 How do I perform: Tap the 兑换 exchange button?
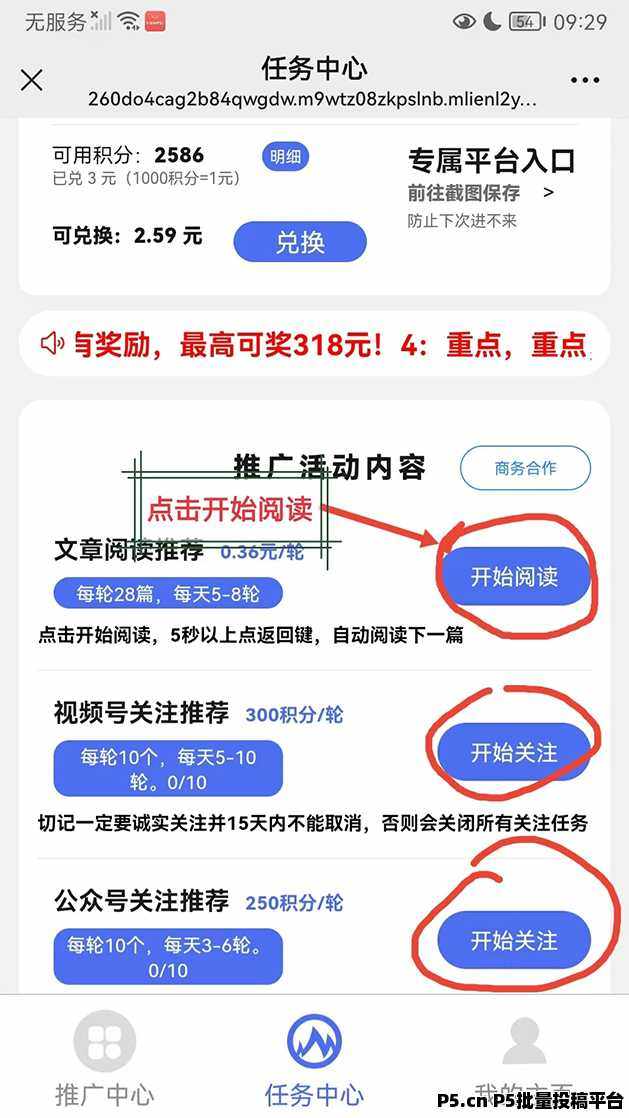[300, 242]
